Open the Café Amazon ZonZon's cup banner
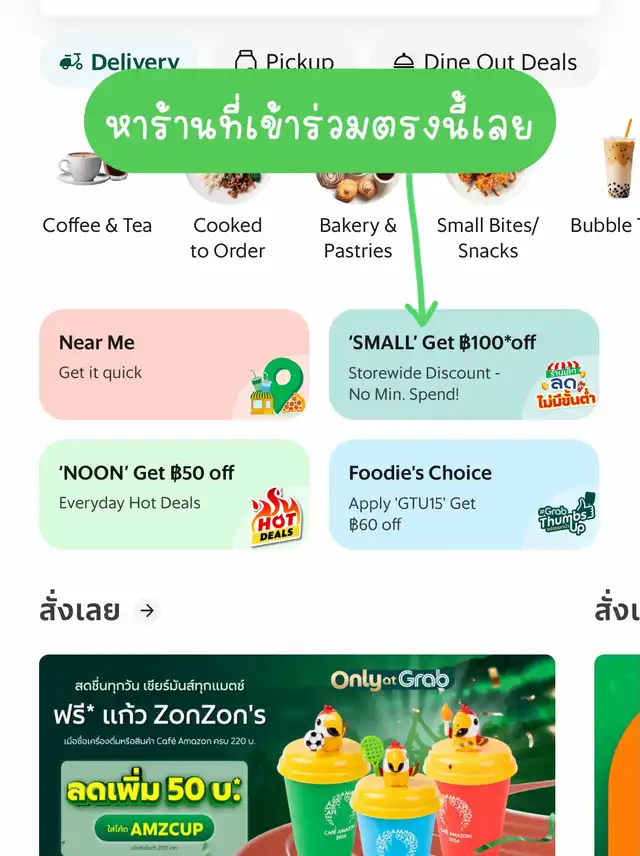Screen dimensions: 640x856 tap(297, 755)
